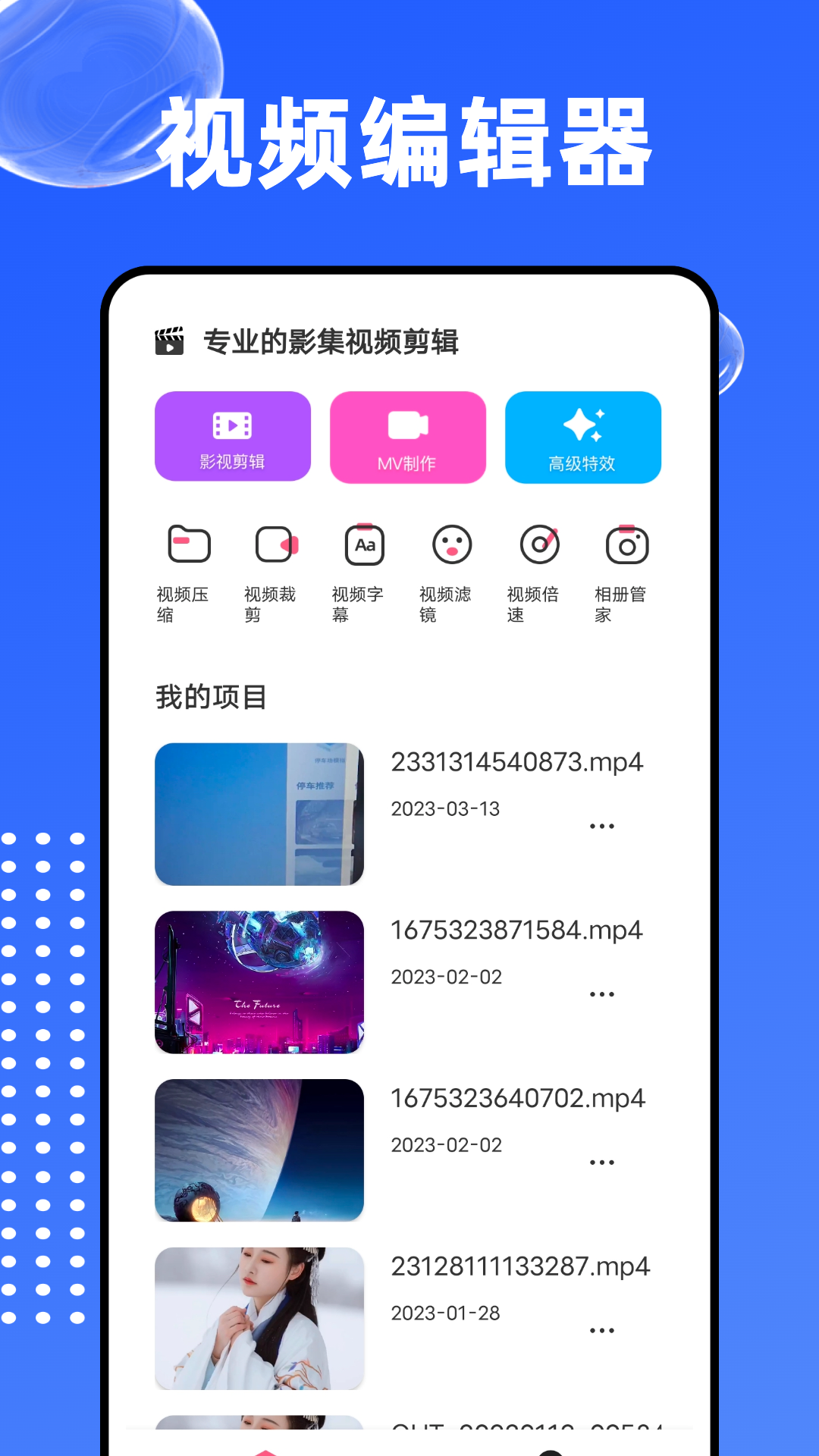
Task: Expand options for 1675323640702.mp4
Action: tap(603, 1160)
